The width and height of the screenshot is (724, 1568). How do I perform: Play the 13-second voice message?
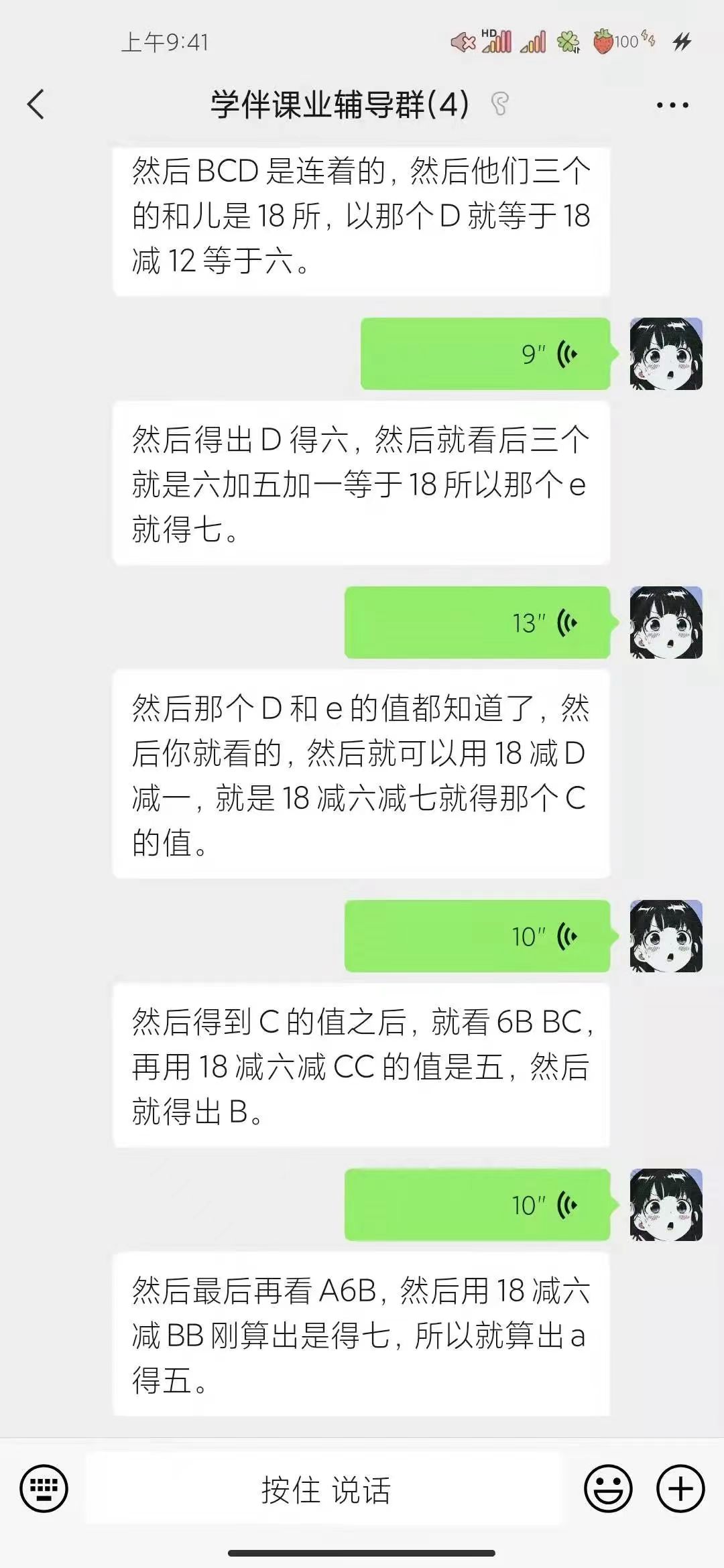coord(477,623)
